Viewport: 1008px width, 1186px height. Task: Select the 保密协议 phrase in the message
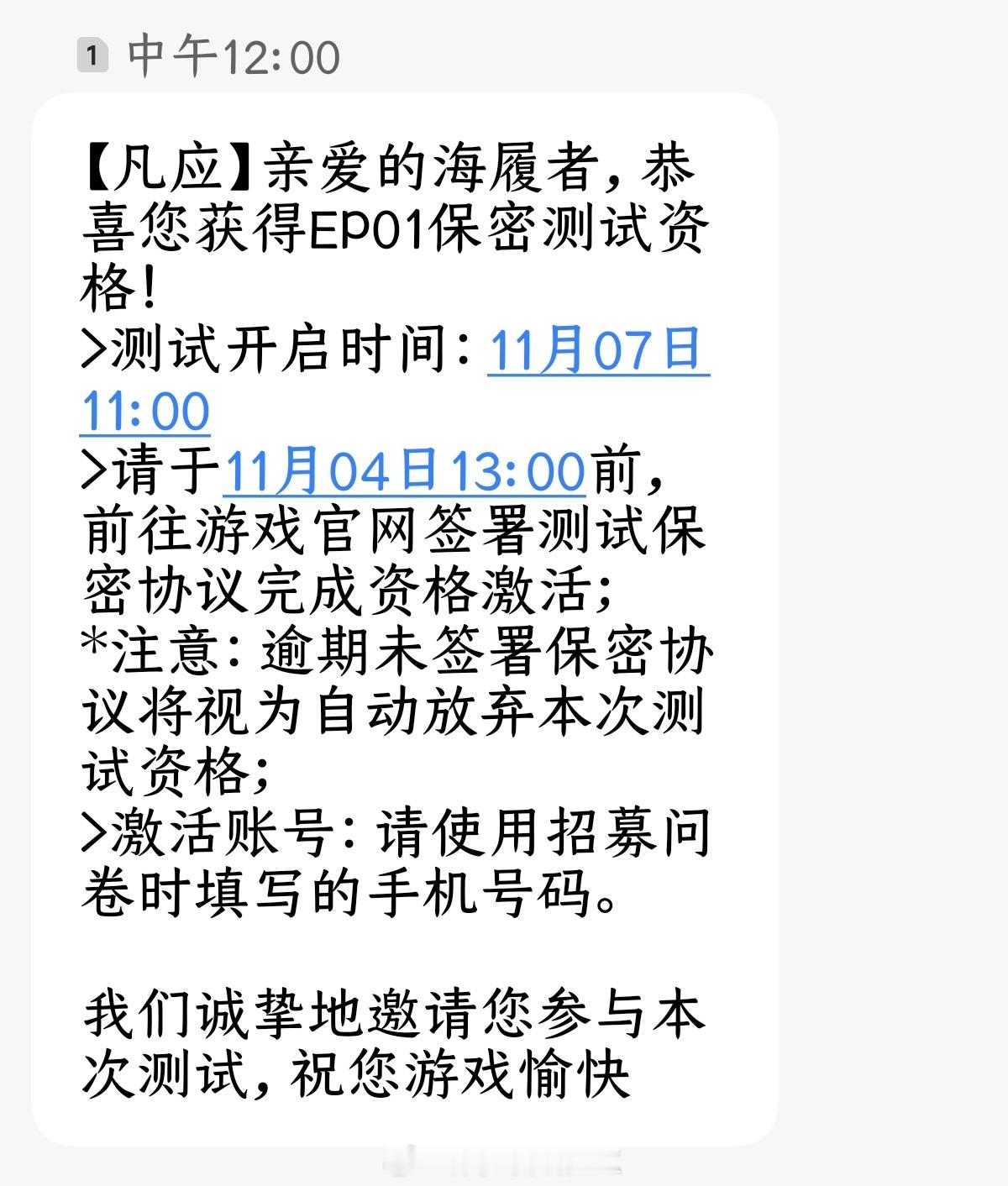coord(168,592)
